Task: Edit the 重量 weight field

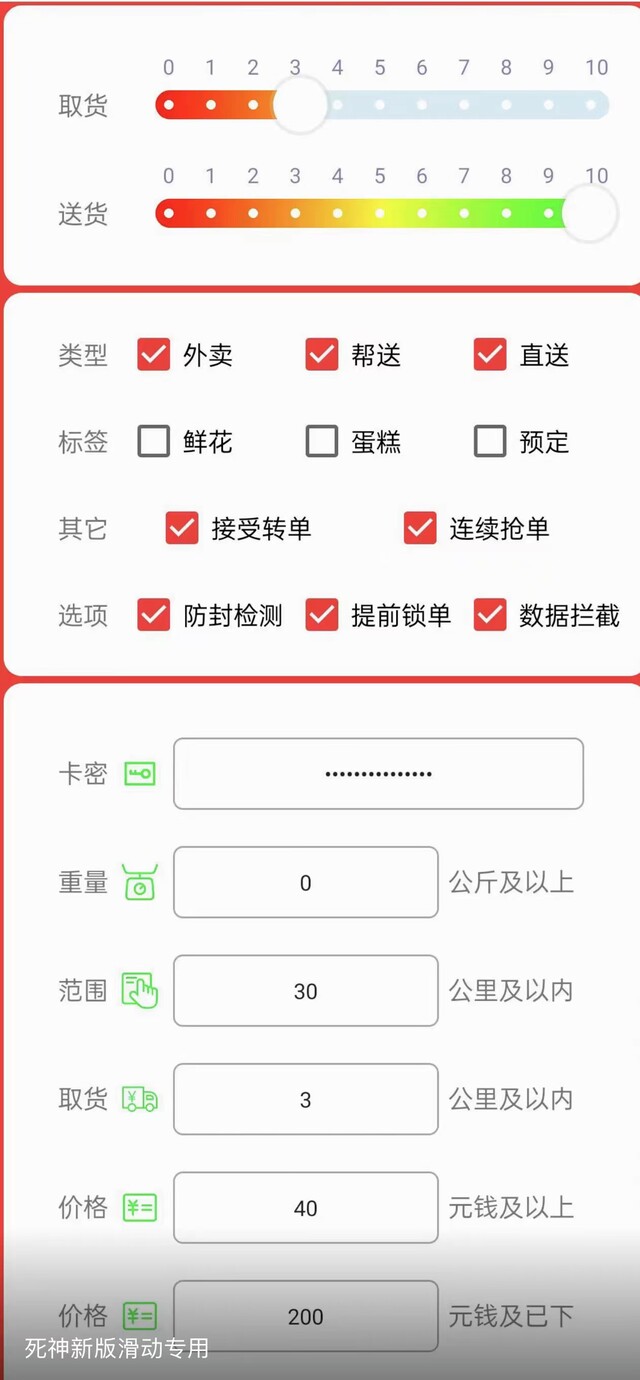Action: pyautogui.click(x=306, y=882)
